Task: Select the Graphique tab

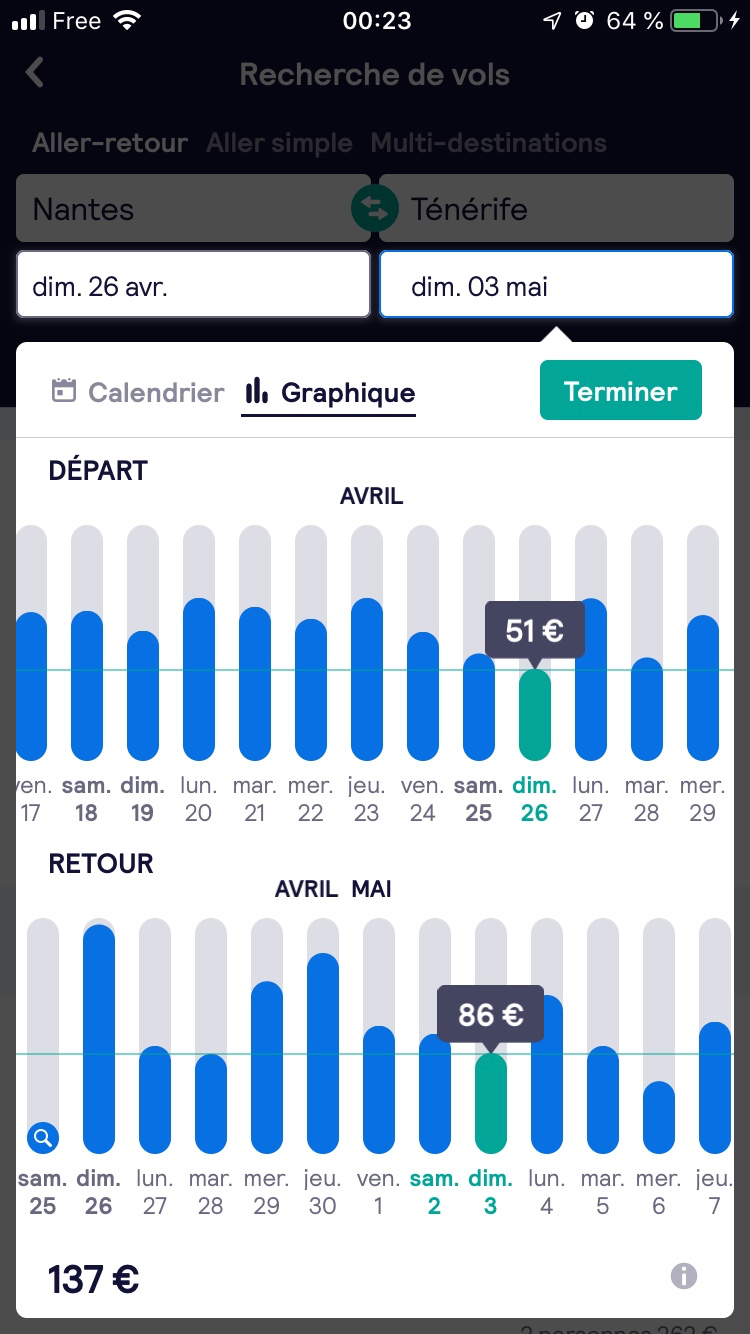Action: click(329, 392)
